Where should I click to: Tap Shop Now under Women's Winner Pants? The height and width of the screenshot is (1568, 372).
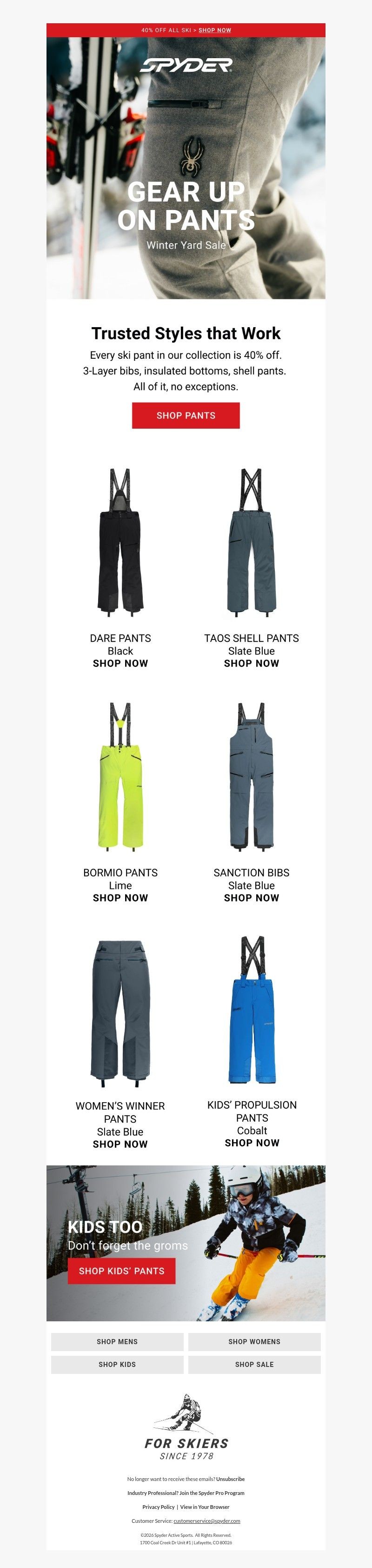pos(120,1144)
